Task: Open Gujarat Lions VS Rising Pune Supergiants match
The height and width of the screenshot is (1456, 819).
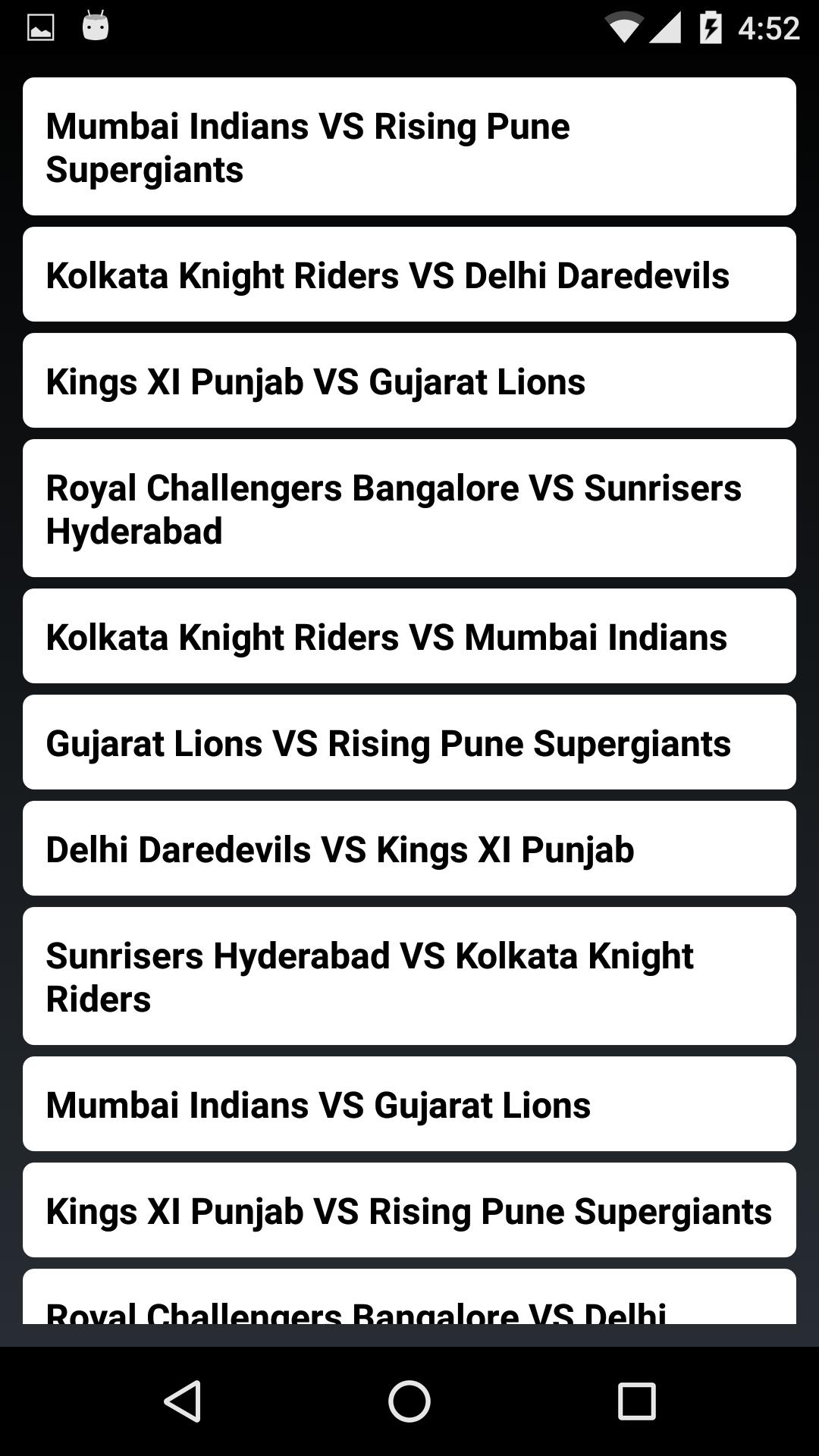Action: (409, 742)
